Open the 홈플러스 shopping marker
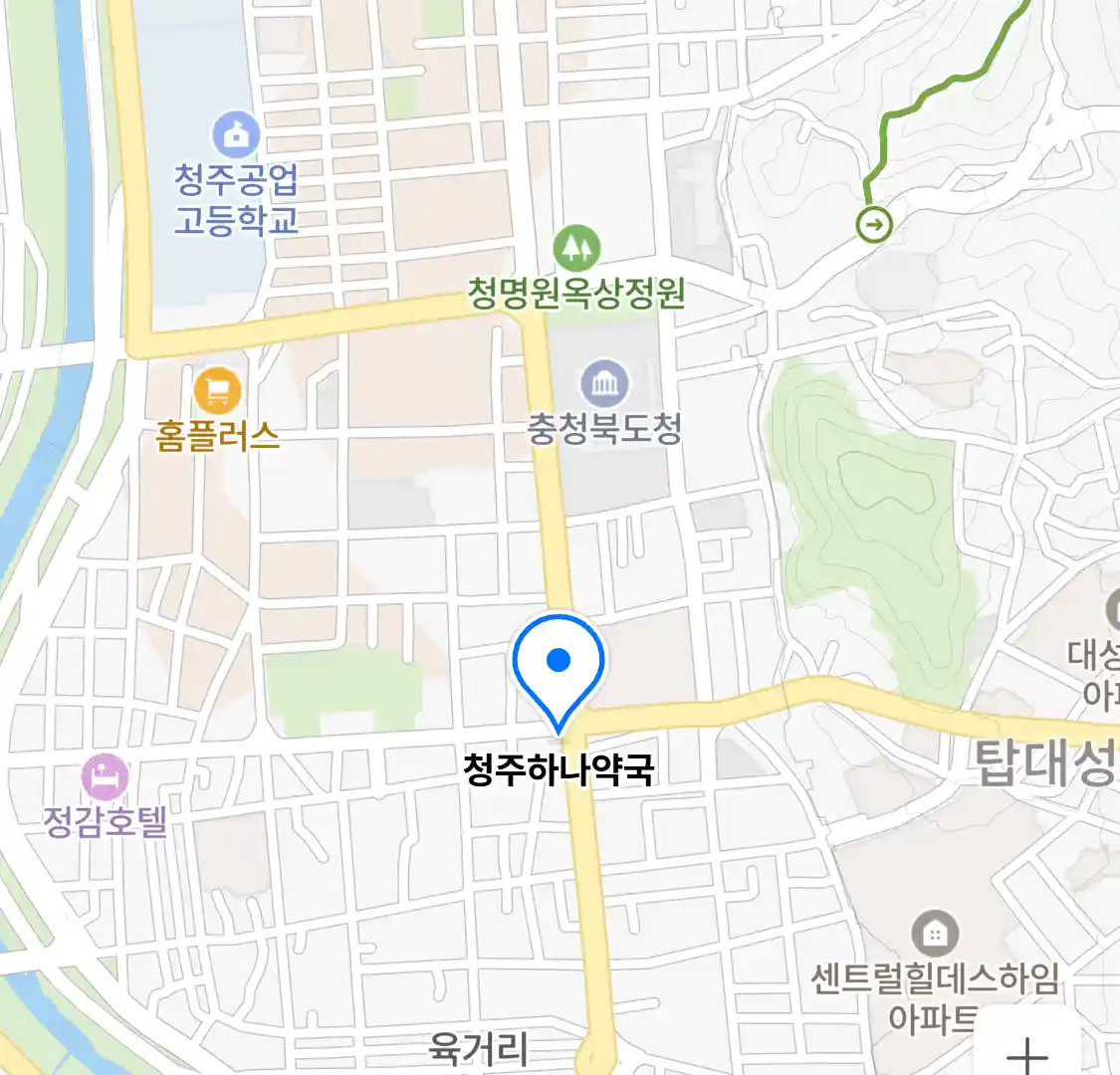The image size is (1120, 1075). pos(217,390)
